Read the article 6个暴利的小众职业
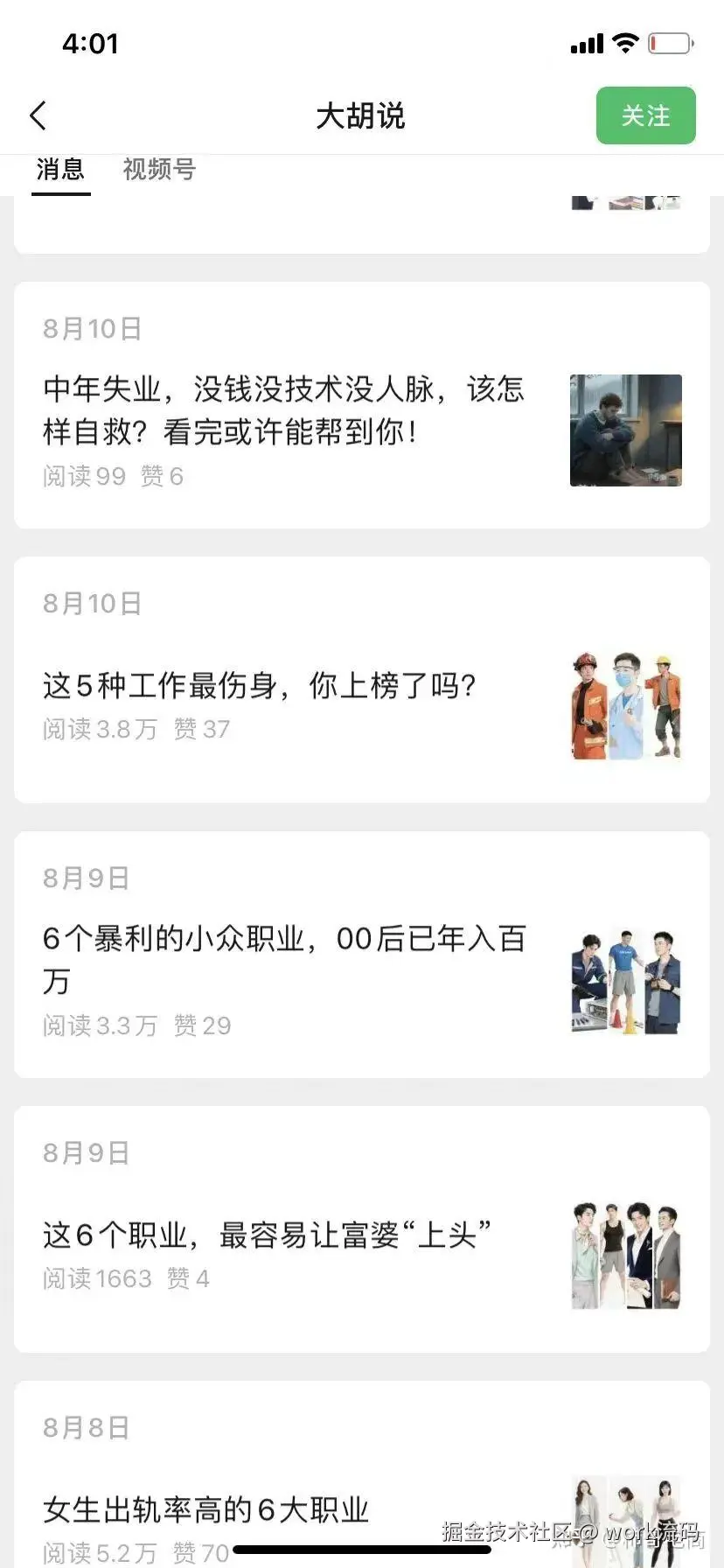The width and height of the screenshot is (724, 1568). point(283,959)
